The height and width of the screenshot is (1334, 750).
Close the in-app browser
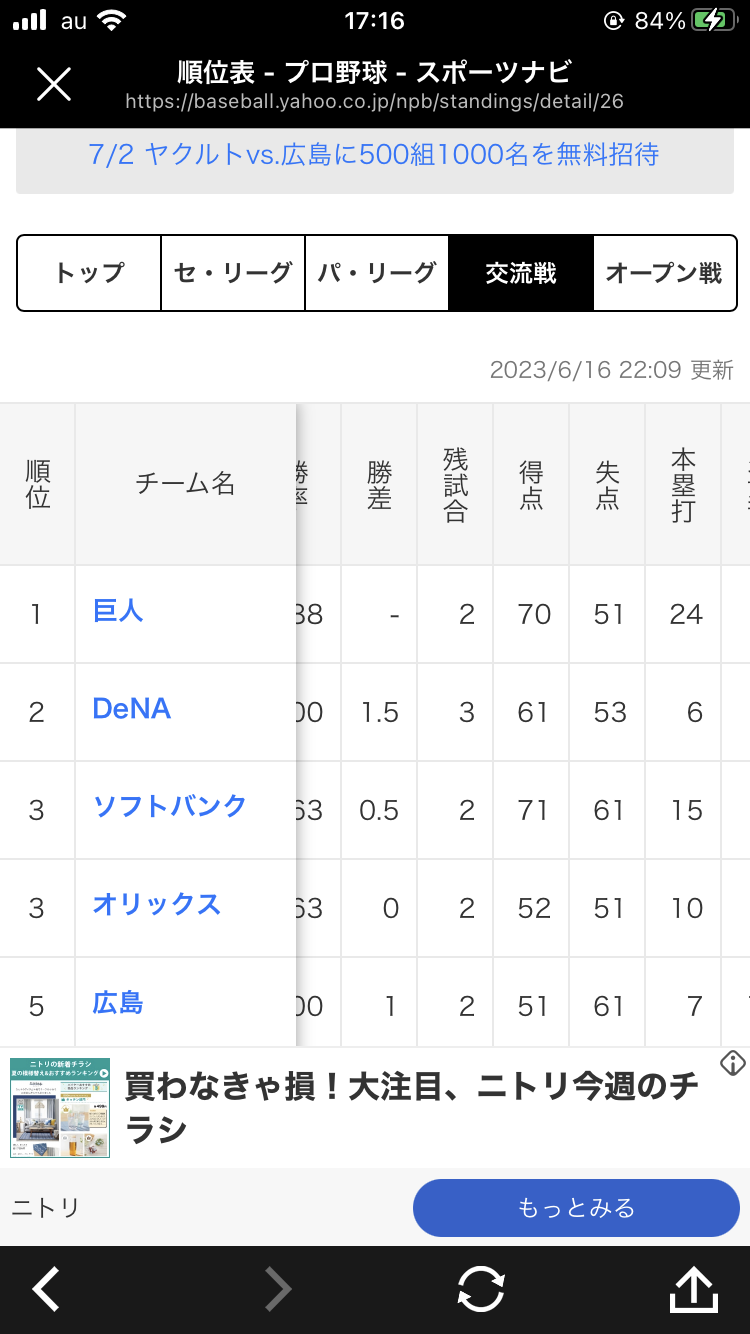coord(54,84)
